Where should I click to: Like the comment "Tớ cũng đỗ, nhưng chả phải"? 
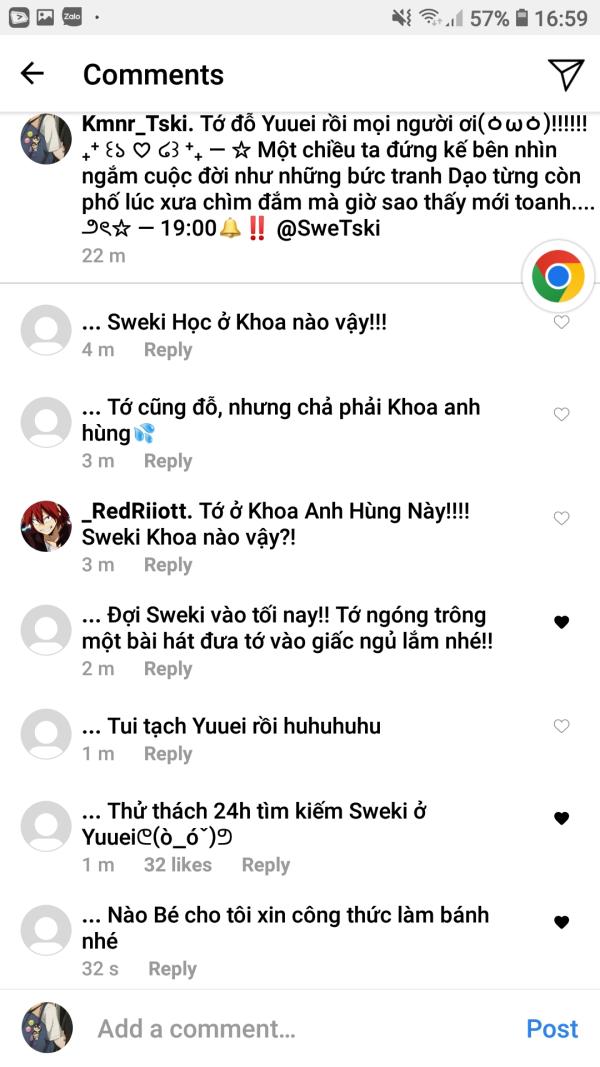point(561,414)
